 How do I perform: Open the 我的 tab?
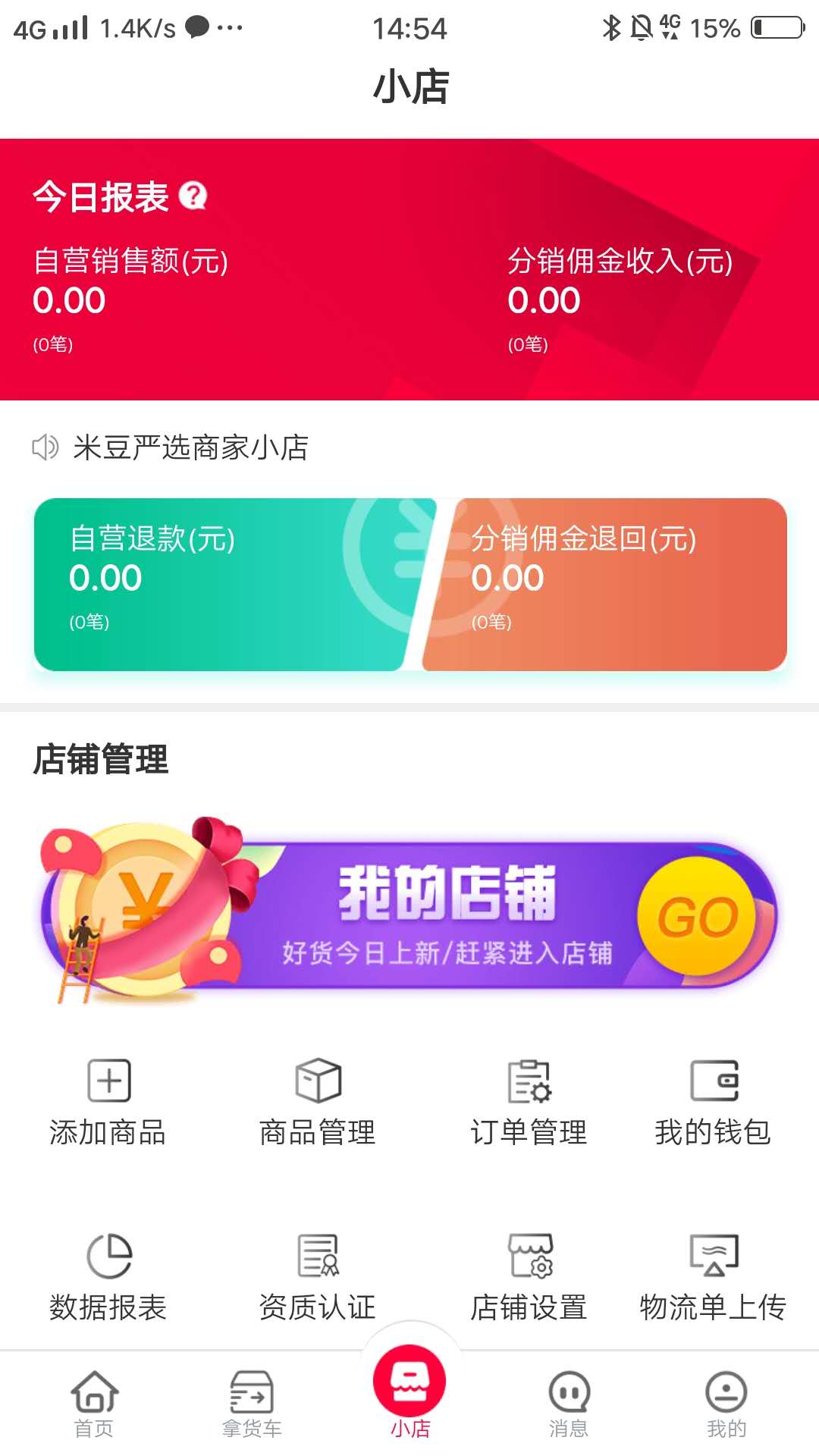[726, 1404]
